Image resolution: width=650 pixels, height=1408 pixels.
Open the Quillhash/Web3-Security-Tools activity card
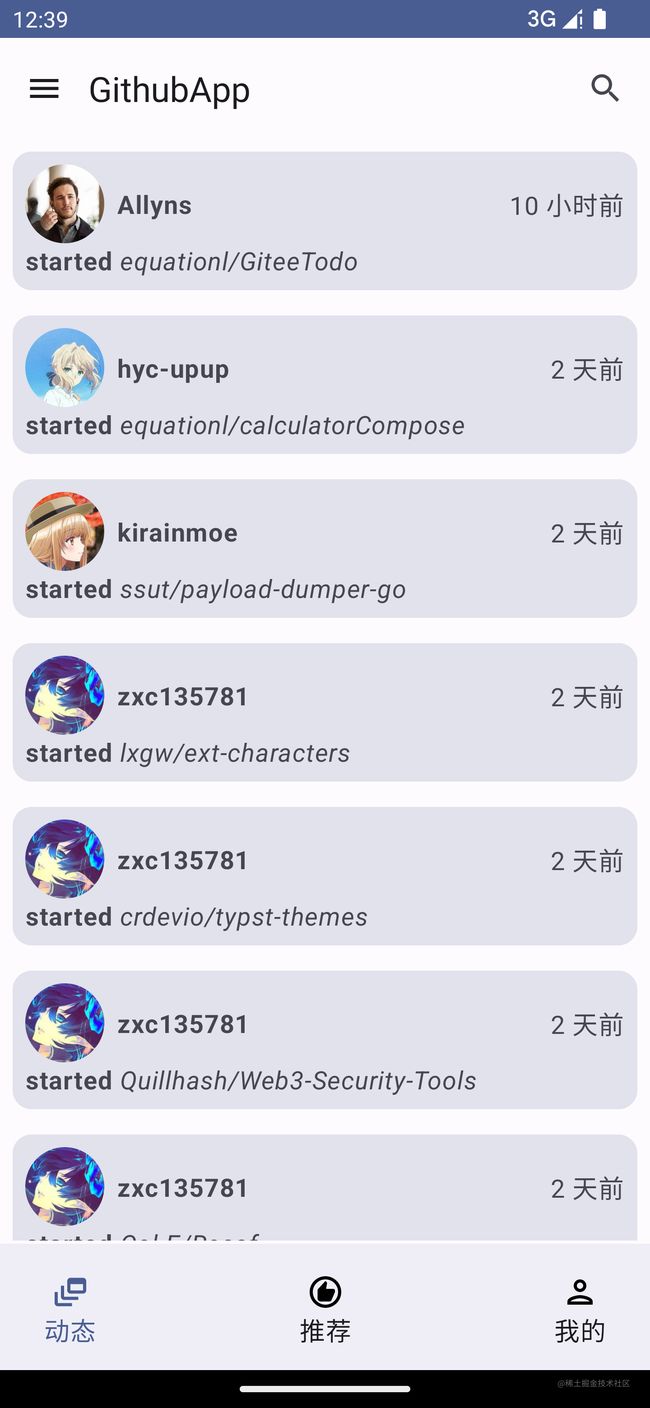(x=325, y=1041)
